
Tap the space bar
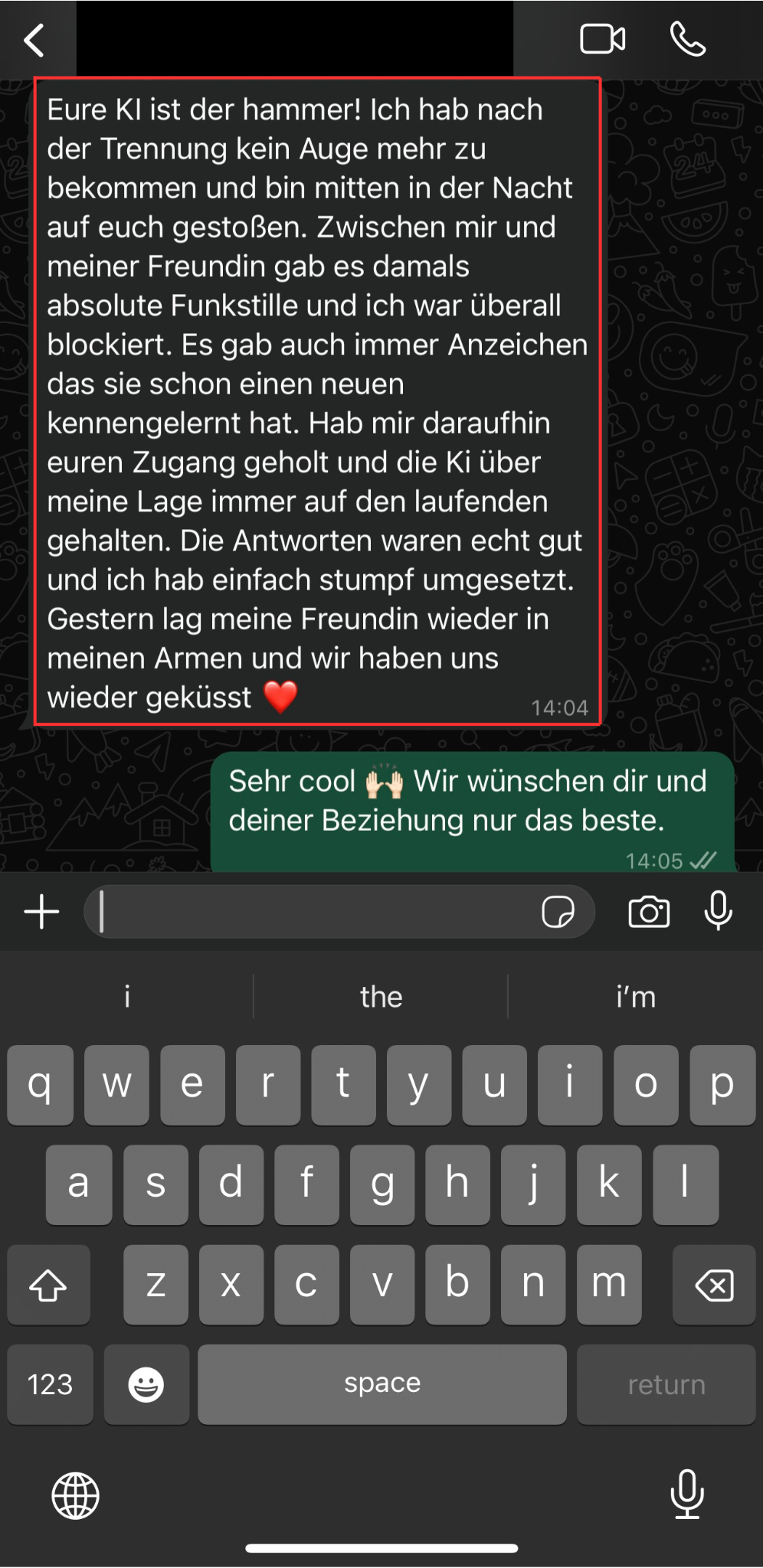click(381, 1383)
